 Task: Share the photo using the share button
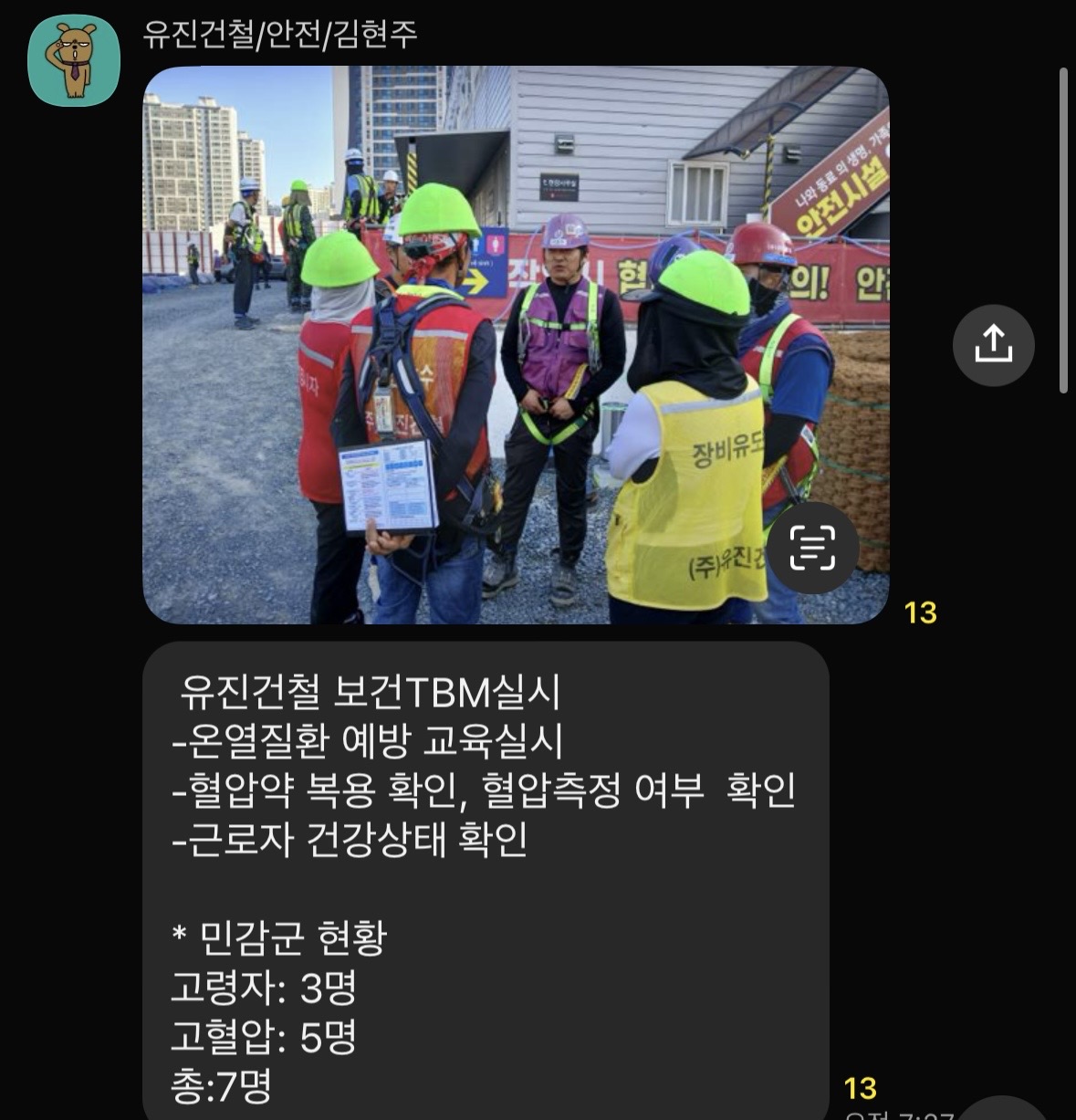pyautogui.click(x=993, y=345)
